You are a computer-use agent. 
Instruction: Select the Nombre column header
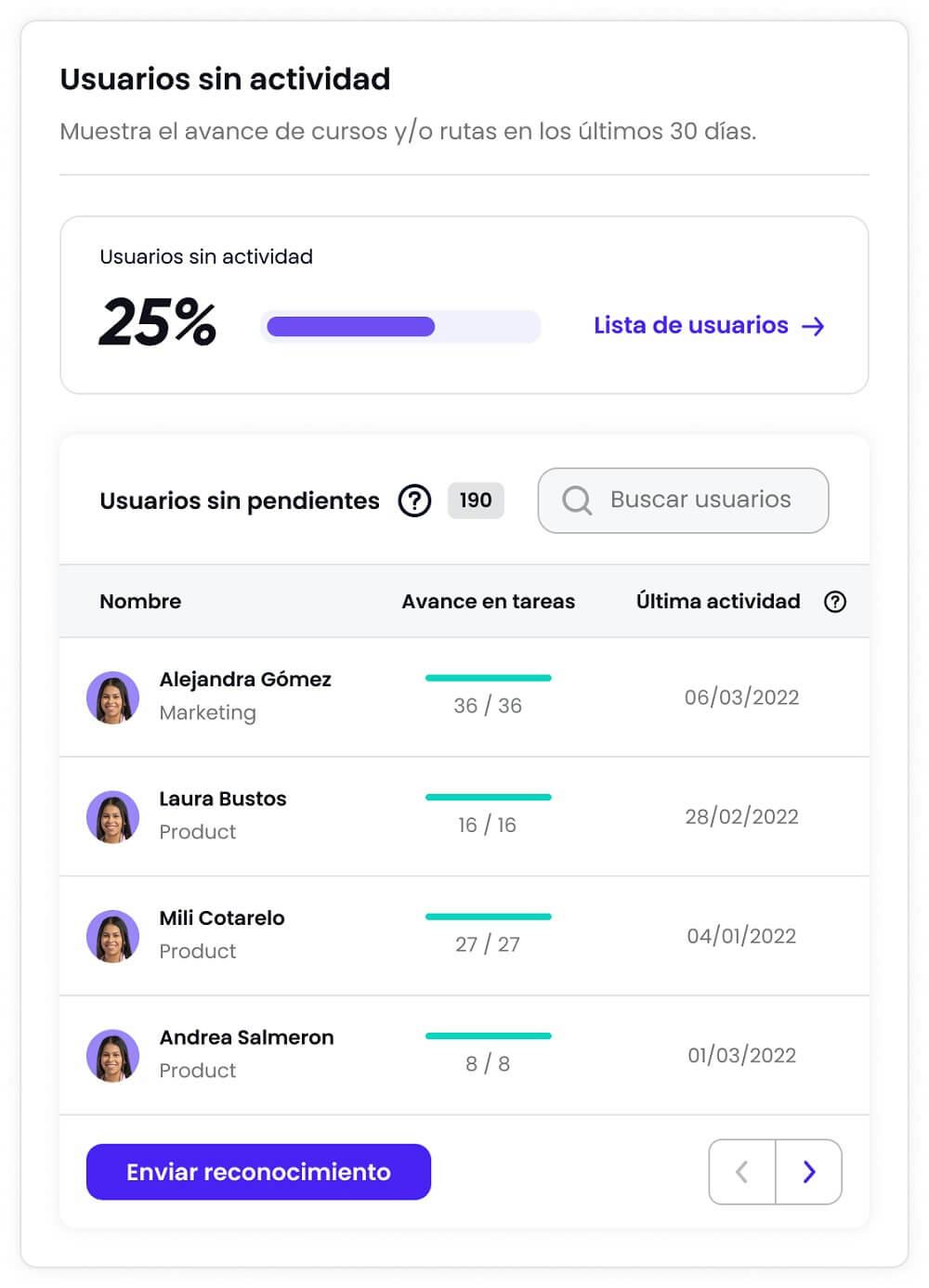(140, 602)
